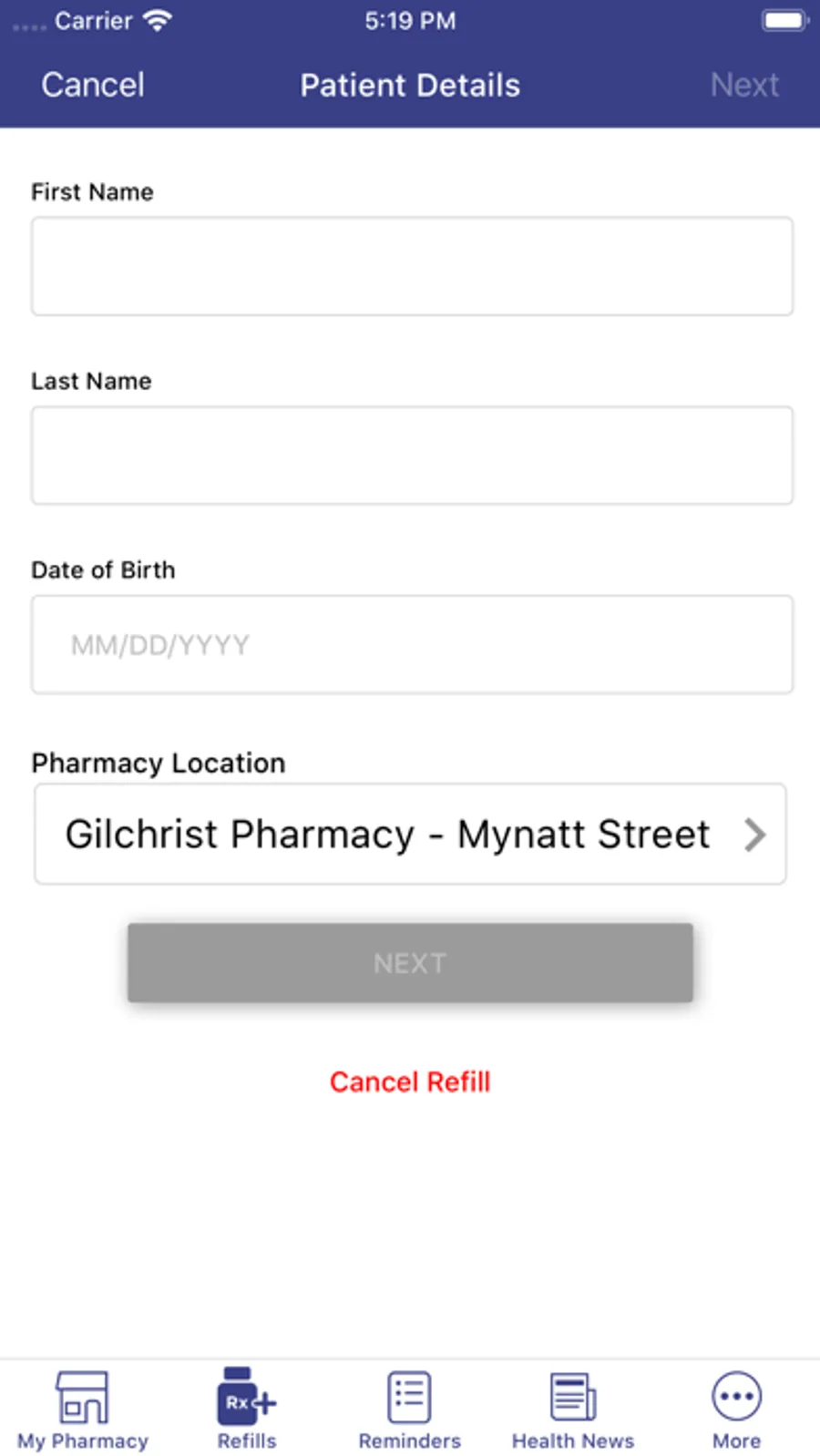Tap Next in the navigation bar
The image size is (820, 1456).
744,84
